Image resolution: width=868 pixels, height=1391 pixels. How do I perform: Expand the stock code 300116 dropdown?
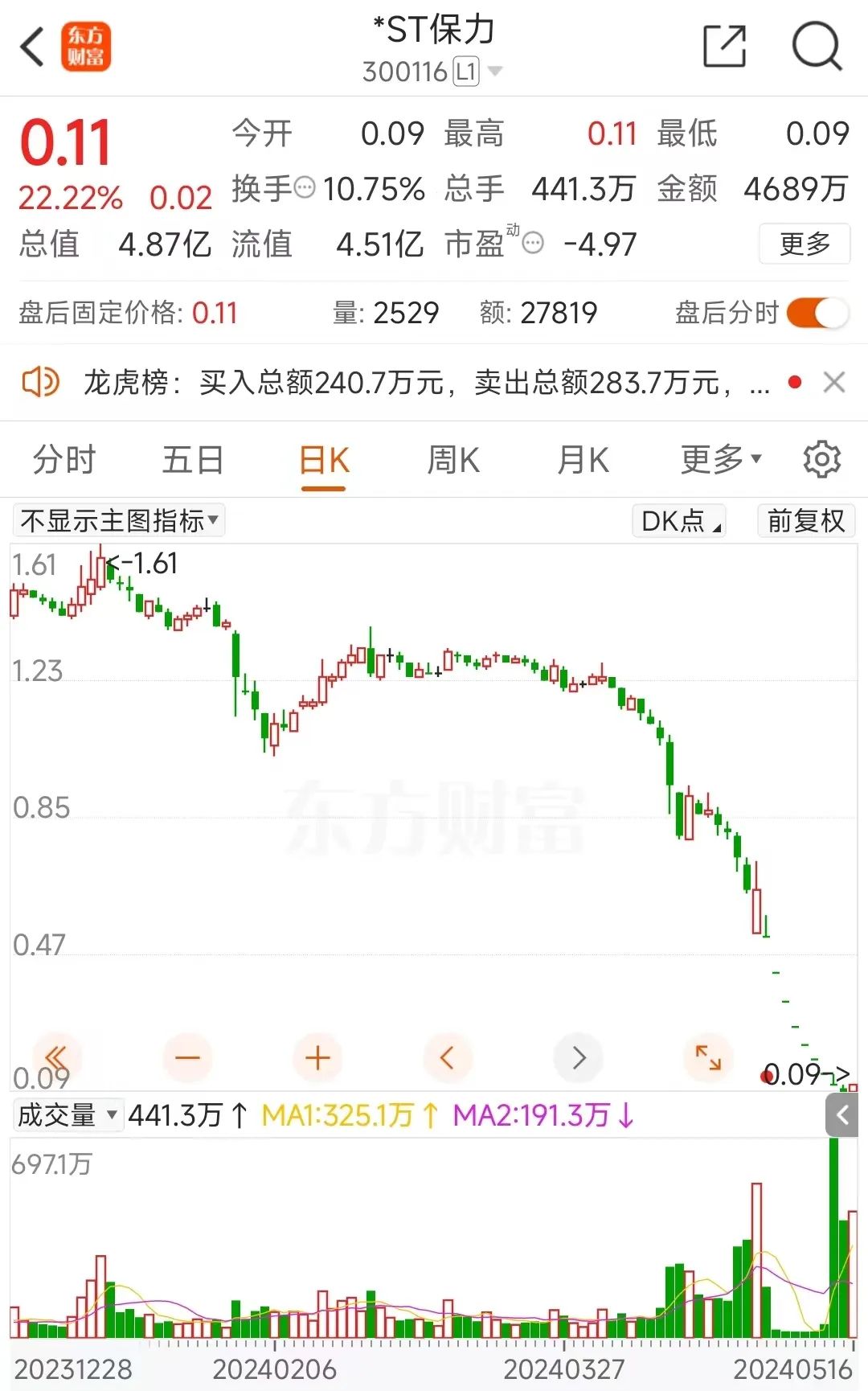[x=495, y=72]
